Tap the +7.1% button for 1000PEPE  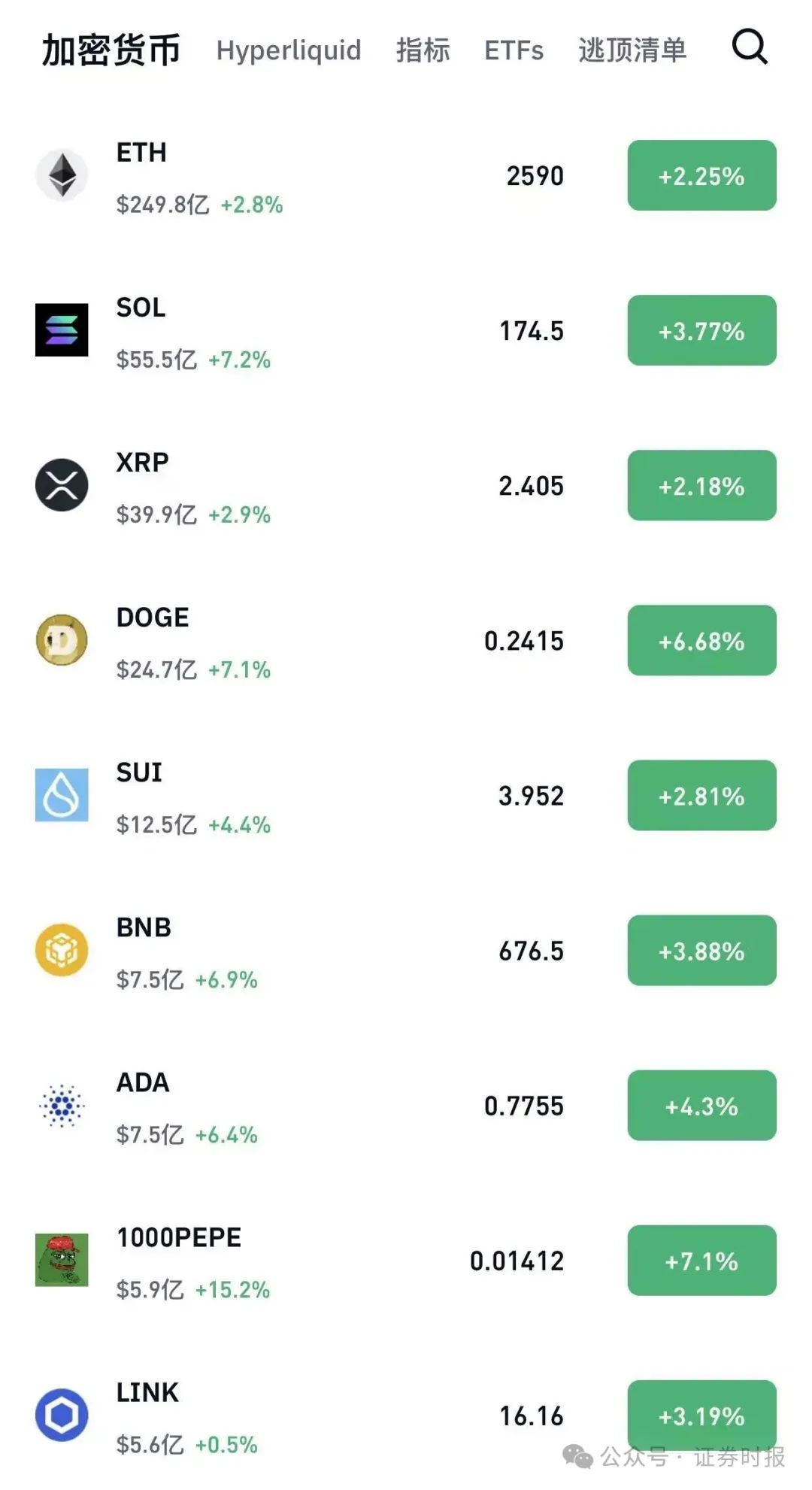tap(701, 1261)
